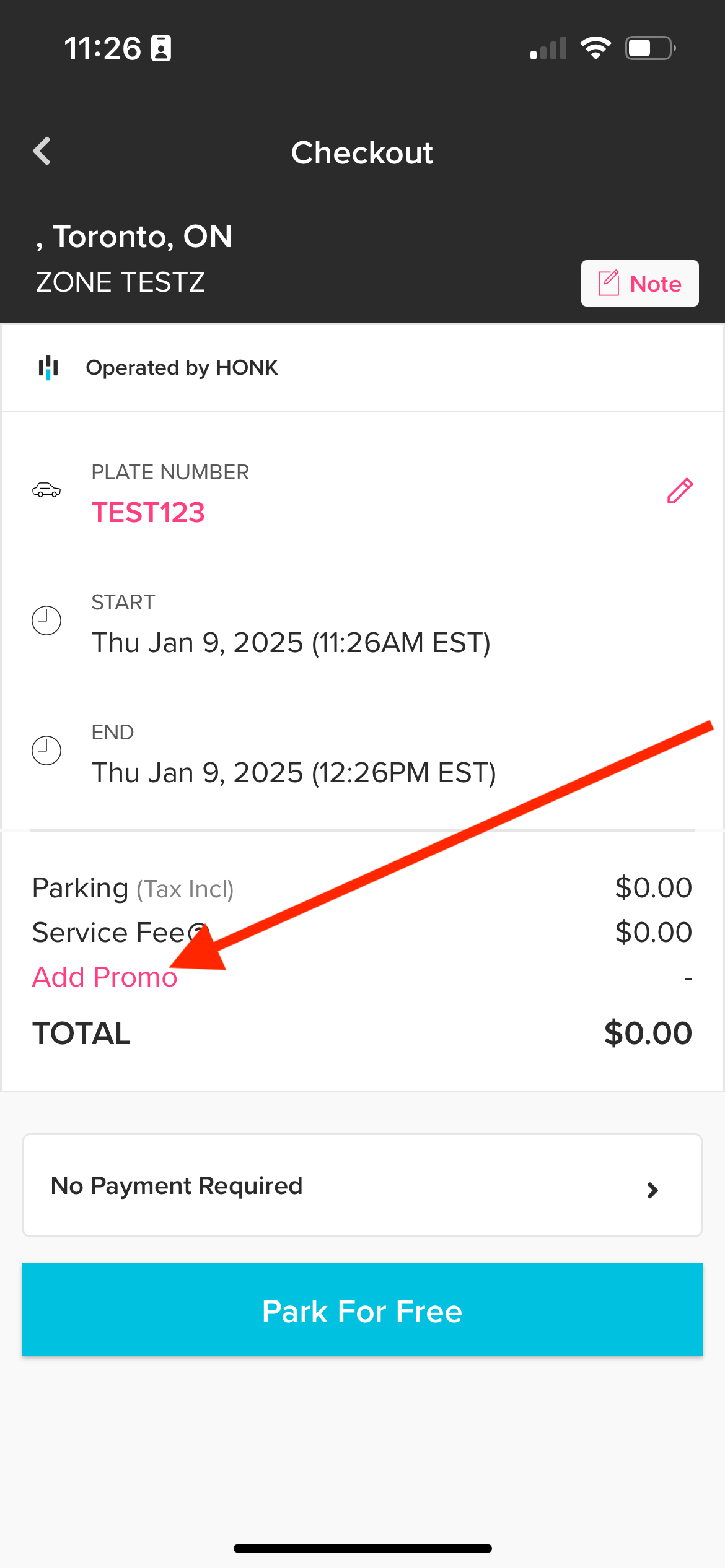
Task: Click the clock icon next to END time
Action: [45, 751]
